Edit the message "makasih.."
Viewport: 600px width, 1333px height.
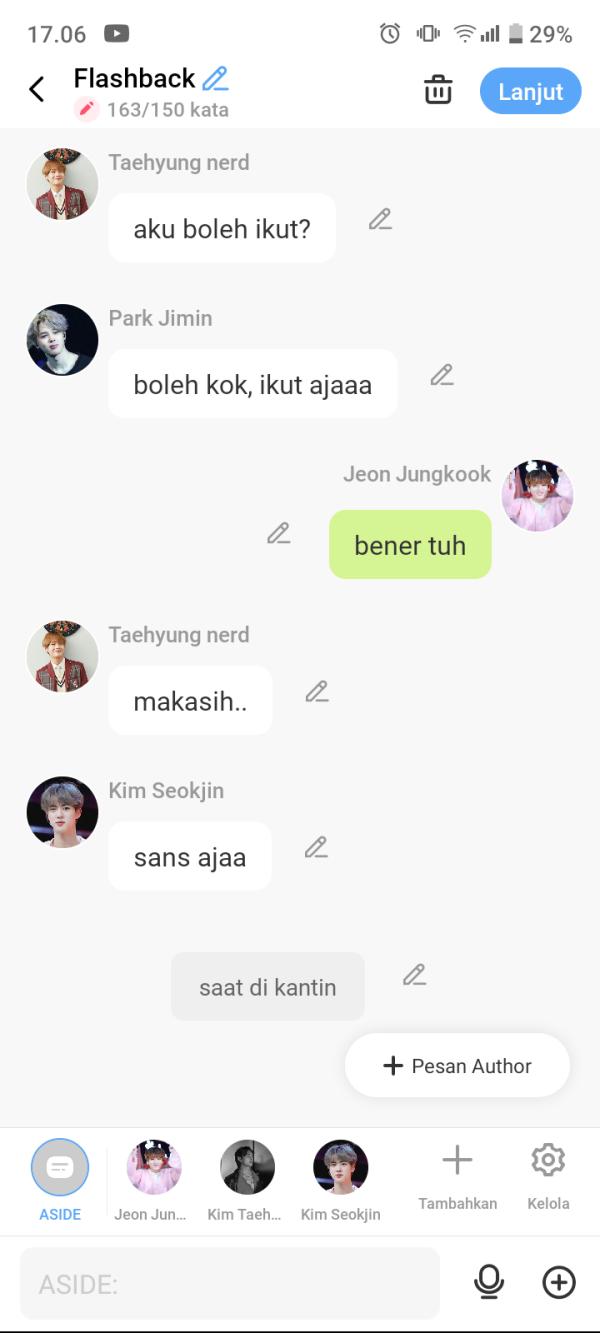click(x=317, y=691)
